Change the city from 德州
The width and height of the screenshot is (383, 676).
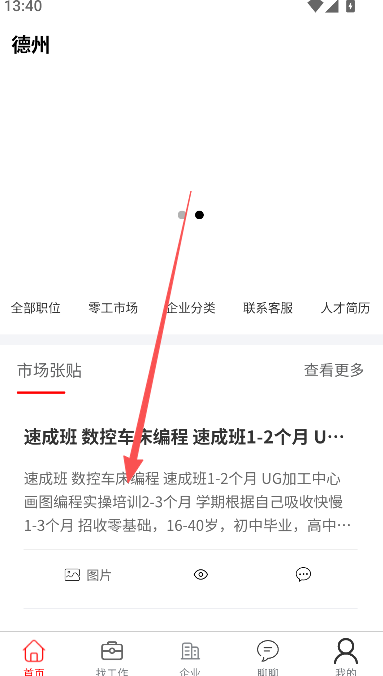click(31, 45)
